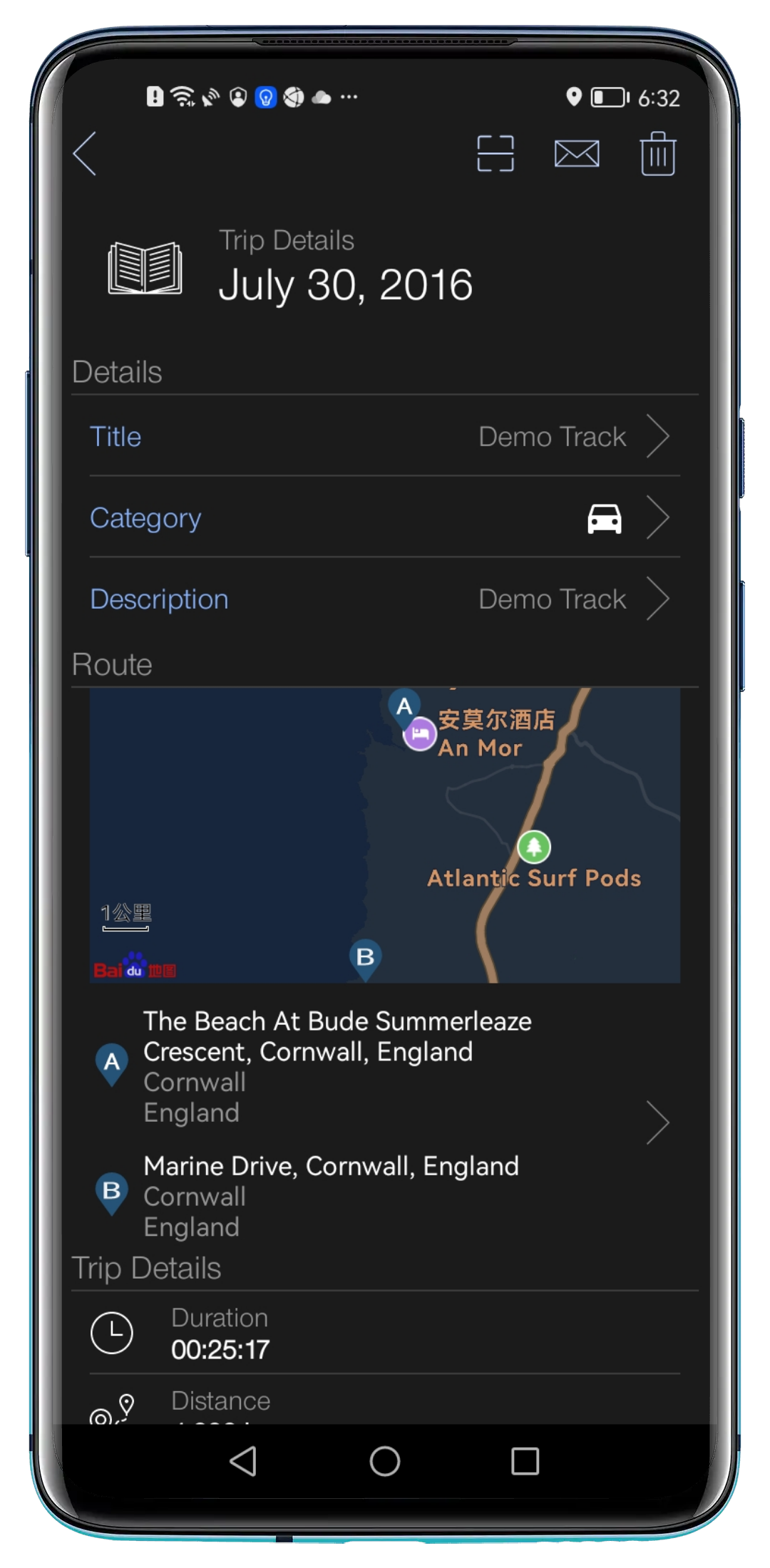The image size is (770, 1568).
Task: Share trip via the envelope icon
Action: point(577,154)
